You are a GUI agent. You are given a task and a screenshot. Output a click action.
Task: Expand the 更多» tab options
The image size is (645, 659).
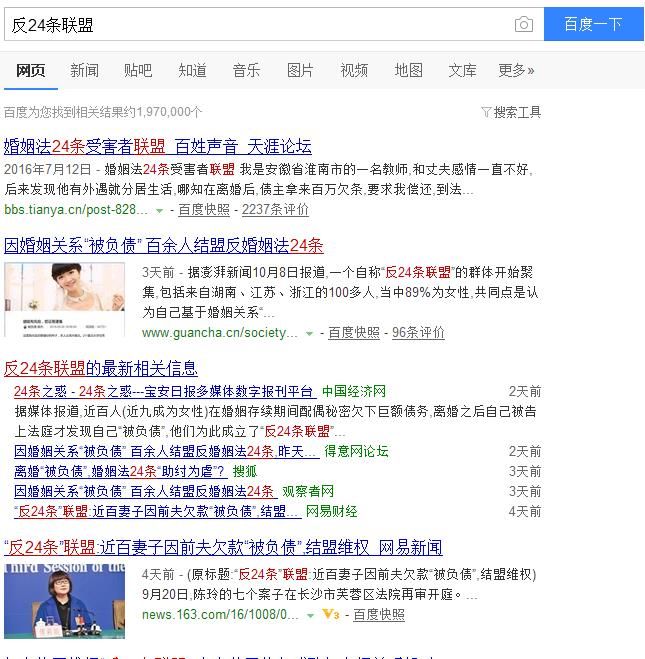pos(516,70)
